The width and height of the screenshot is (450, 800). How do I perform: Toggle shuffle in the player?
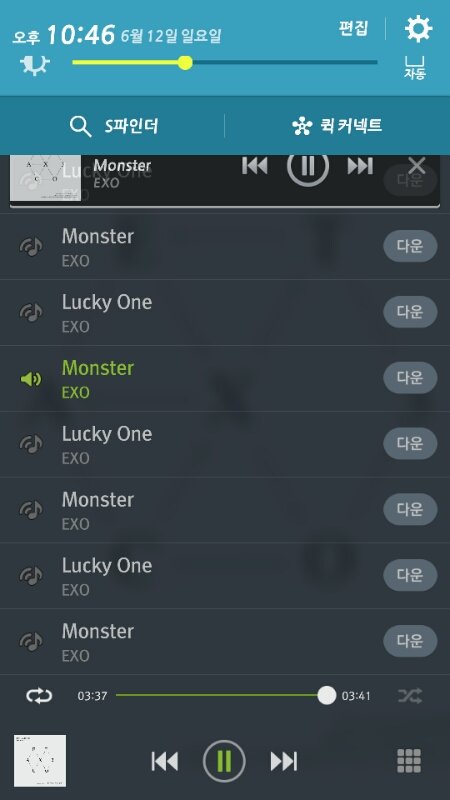[x=410, y=696]
